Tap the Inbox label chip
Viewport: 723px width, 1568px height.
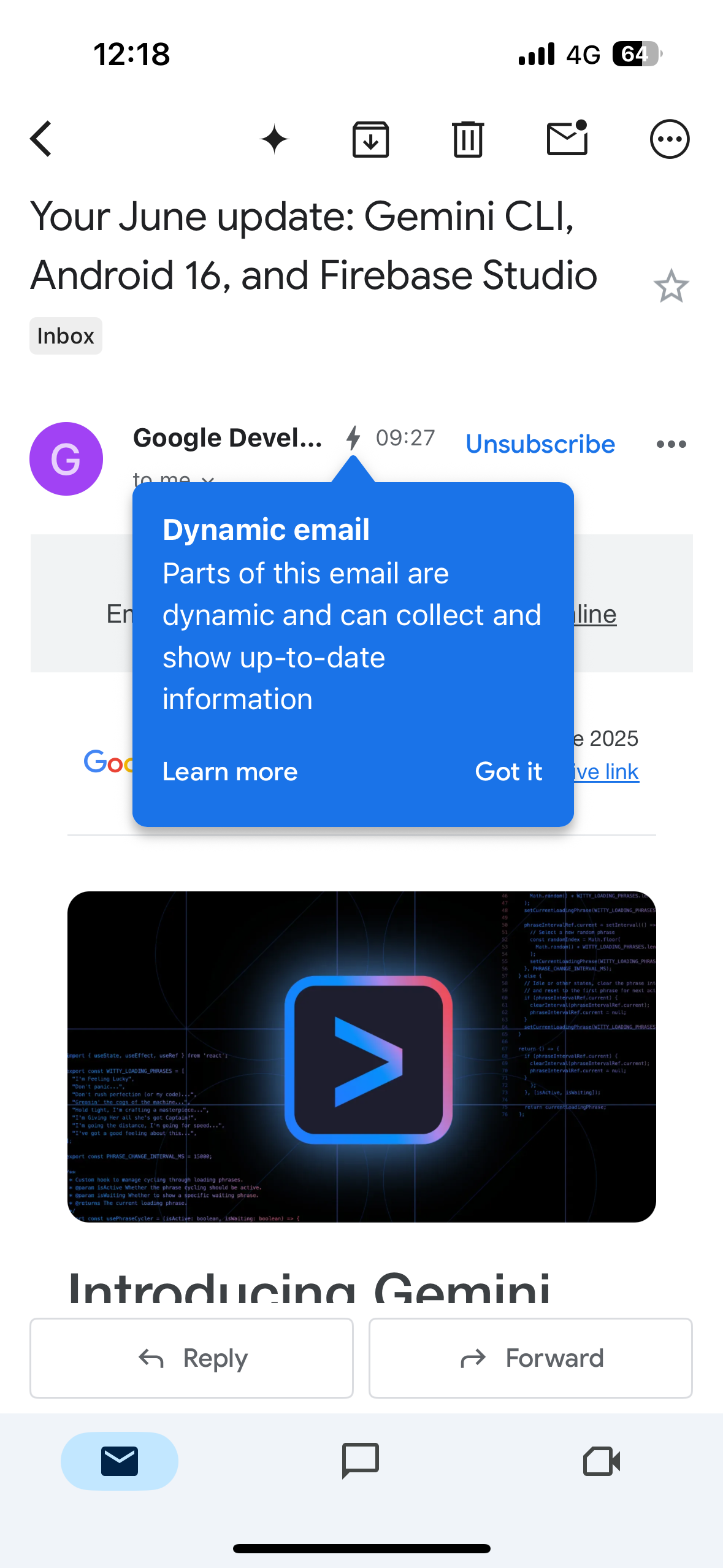coord(66,336)
